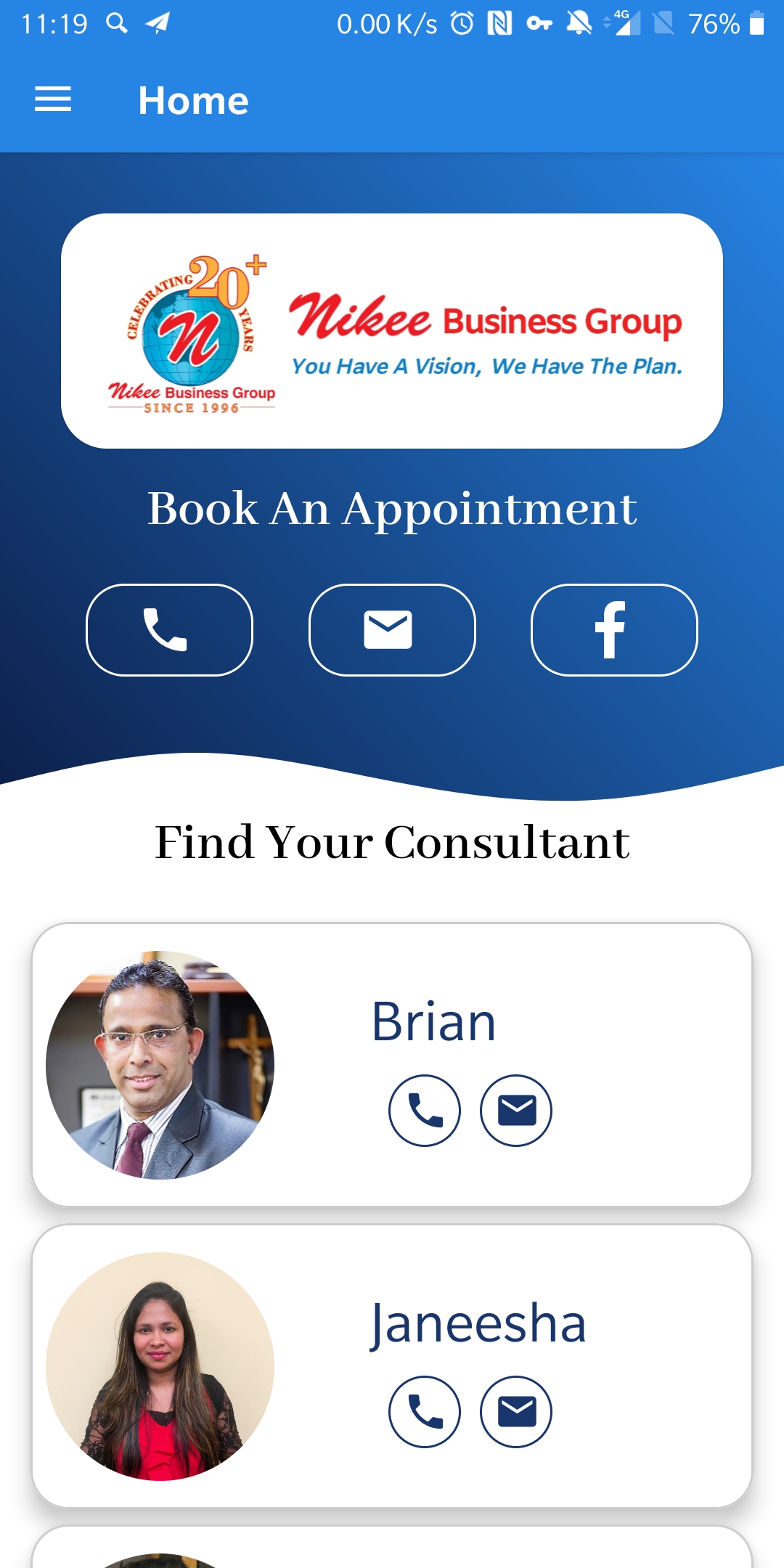Call to book an appointment
Screen dimensions: 784x1568
169,630
